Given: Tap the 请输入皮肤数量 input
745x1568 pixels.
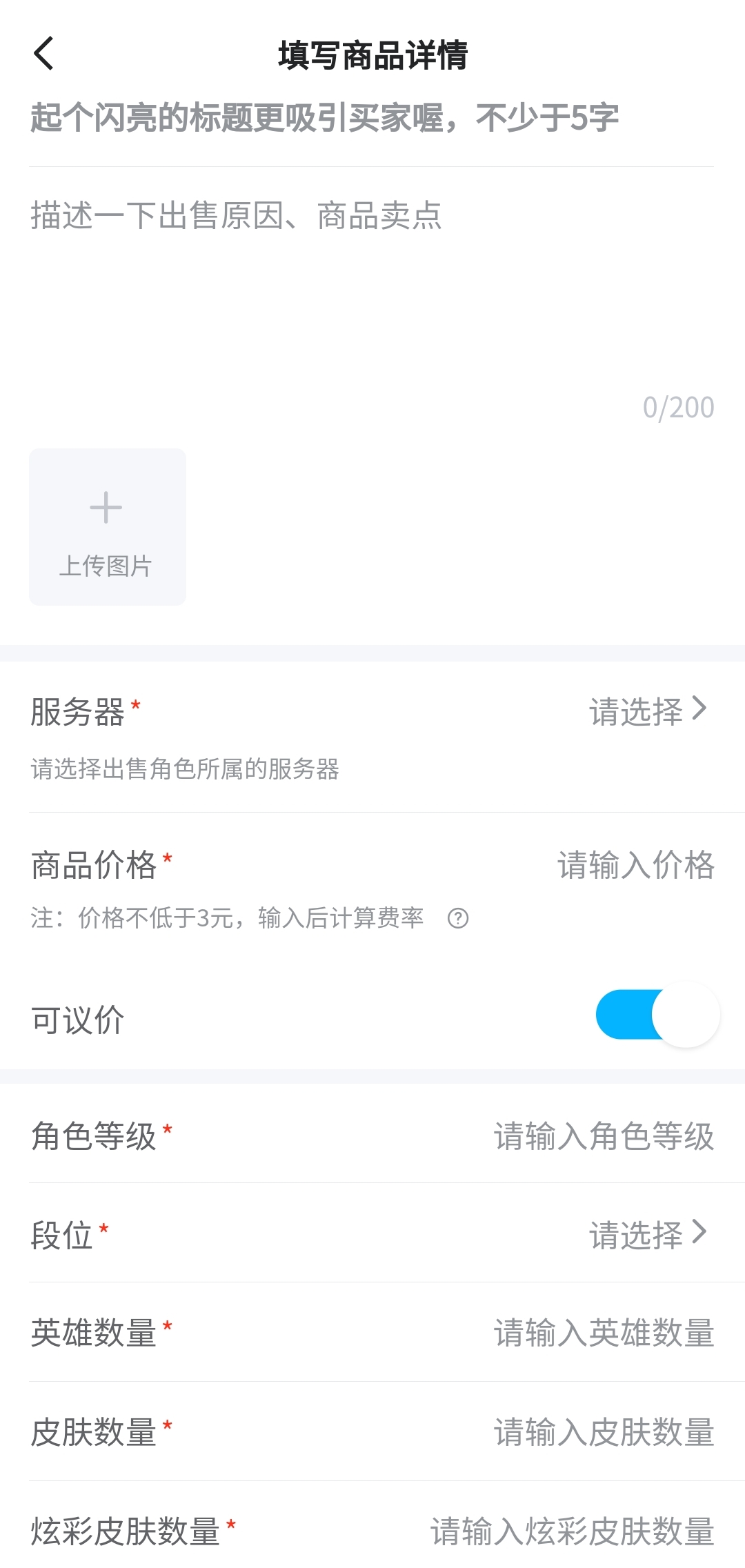Looking at the screenshot, I should (603, 1432).
